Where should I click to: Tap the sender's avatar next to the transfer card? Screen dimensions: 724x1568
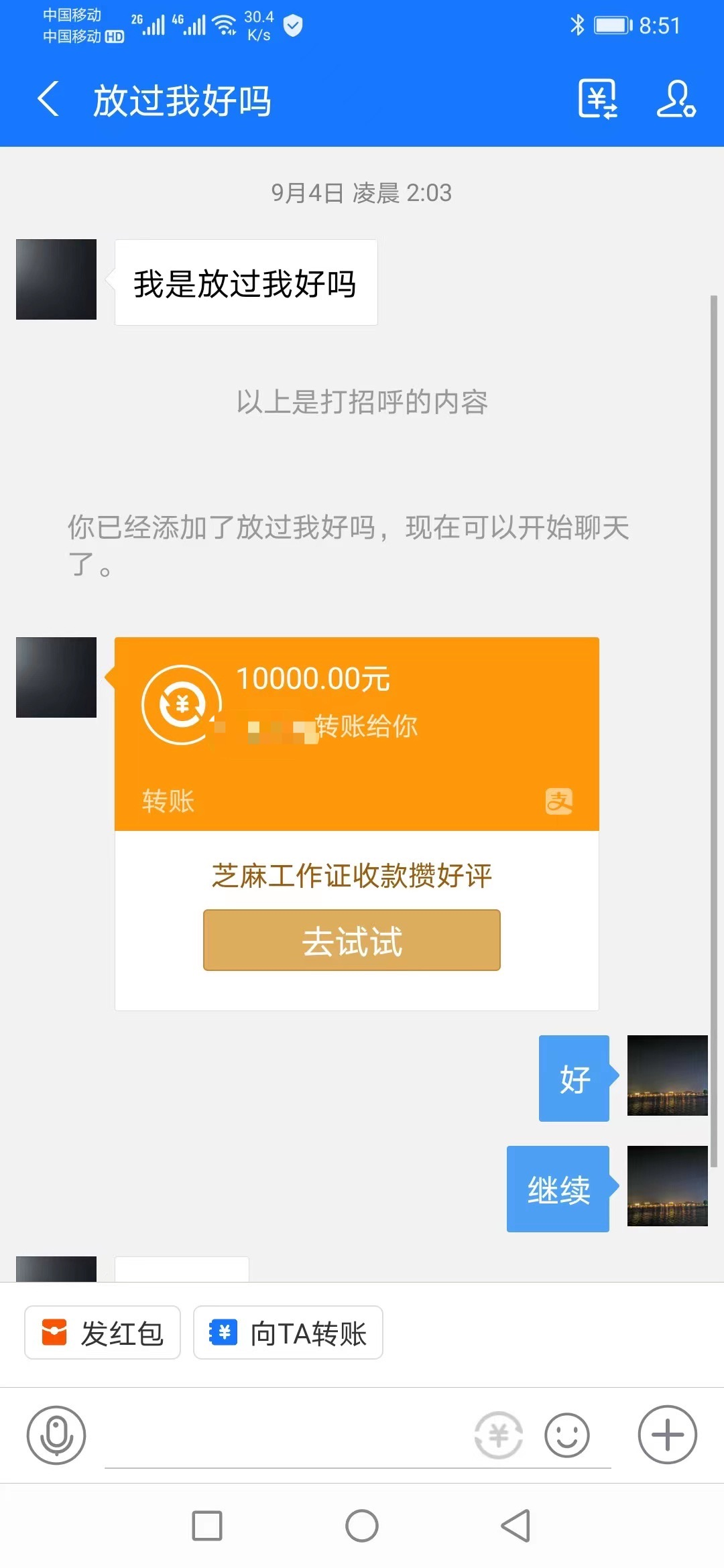pyautogui.click(x=56, y=677)
